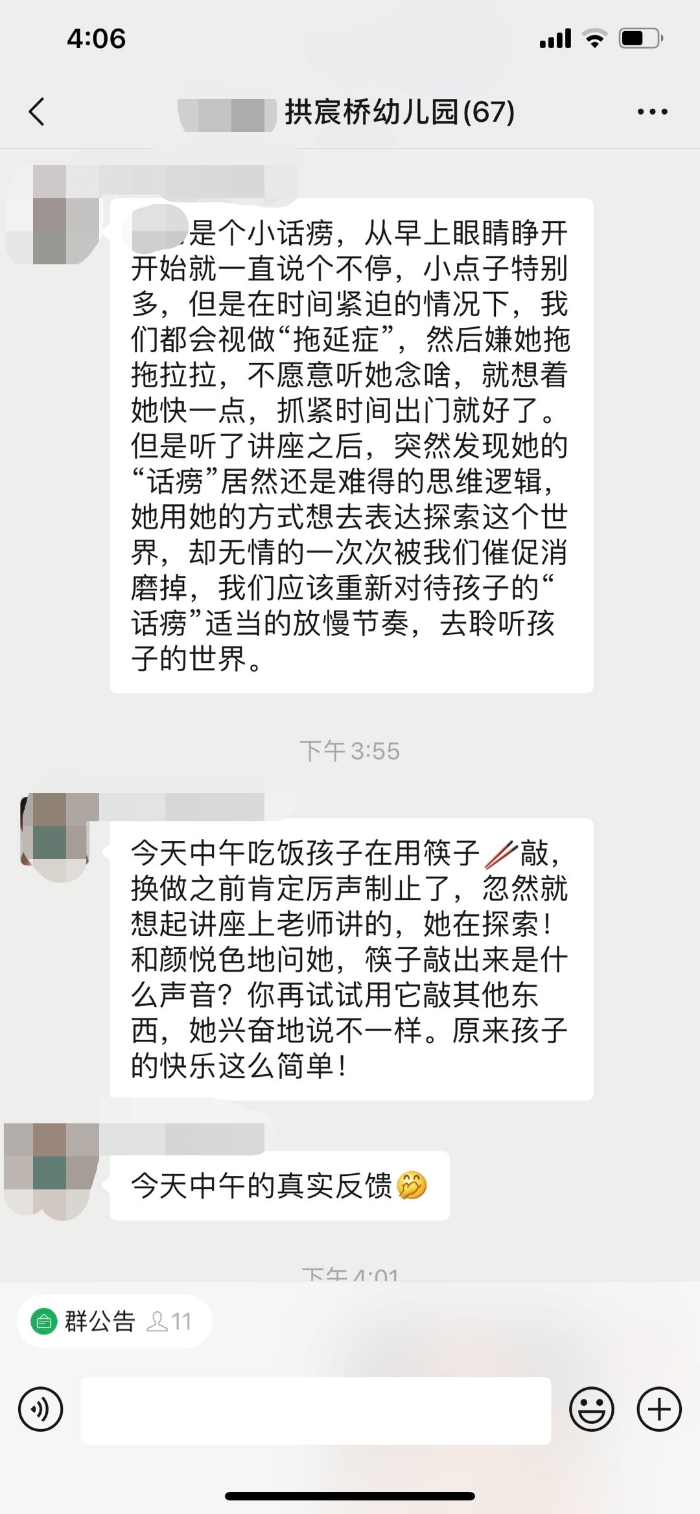Go back to the chat list

tap(37, 112)
